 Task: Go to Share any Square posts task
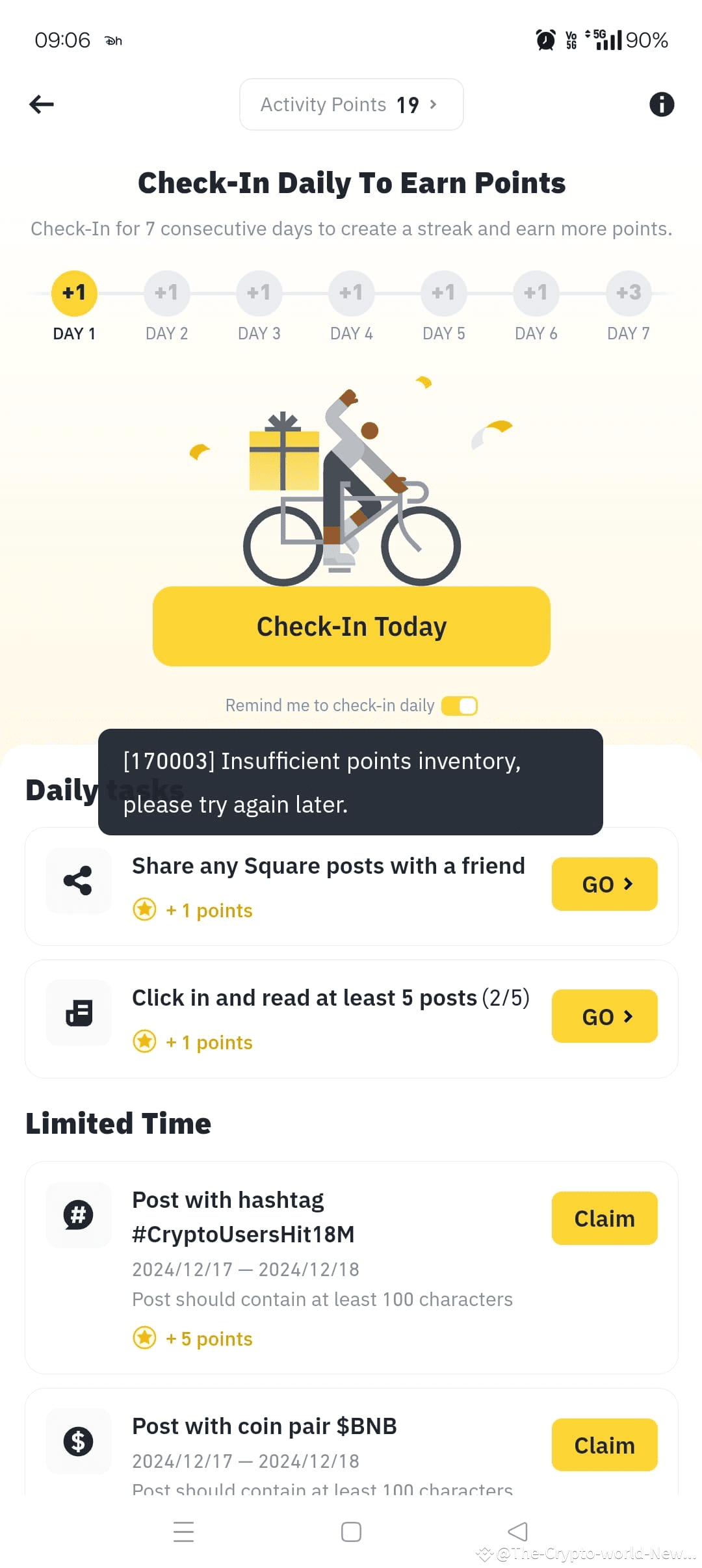(604, 884)
